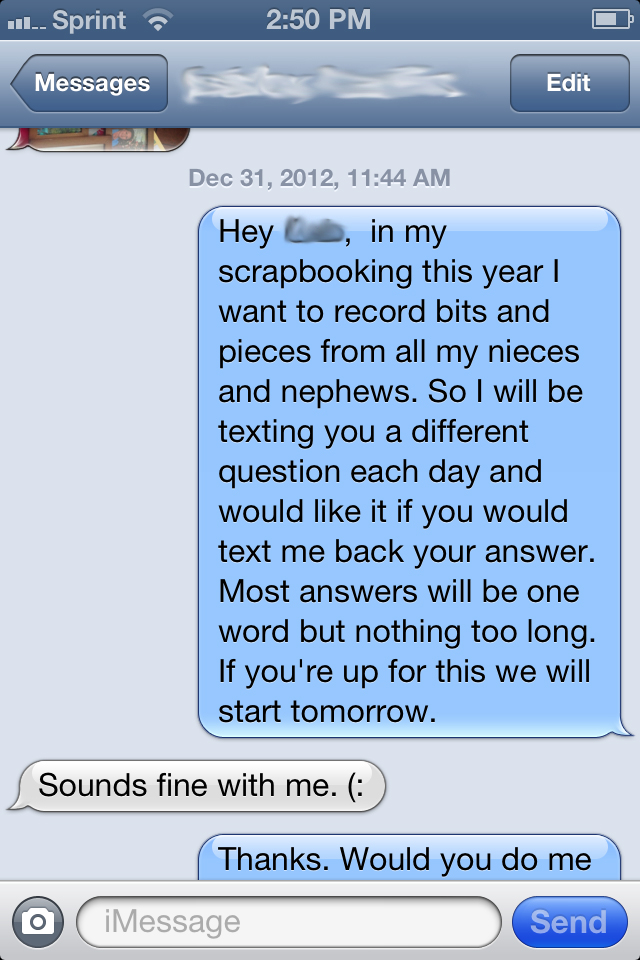Screen dimensions: 640x960
Task: Open the partially visible photo message
Action: pos(95,138)
